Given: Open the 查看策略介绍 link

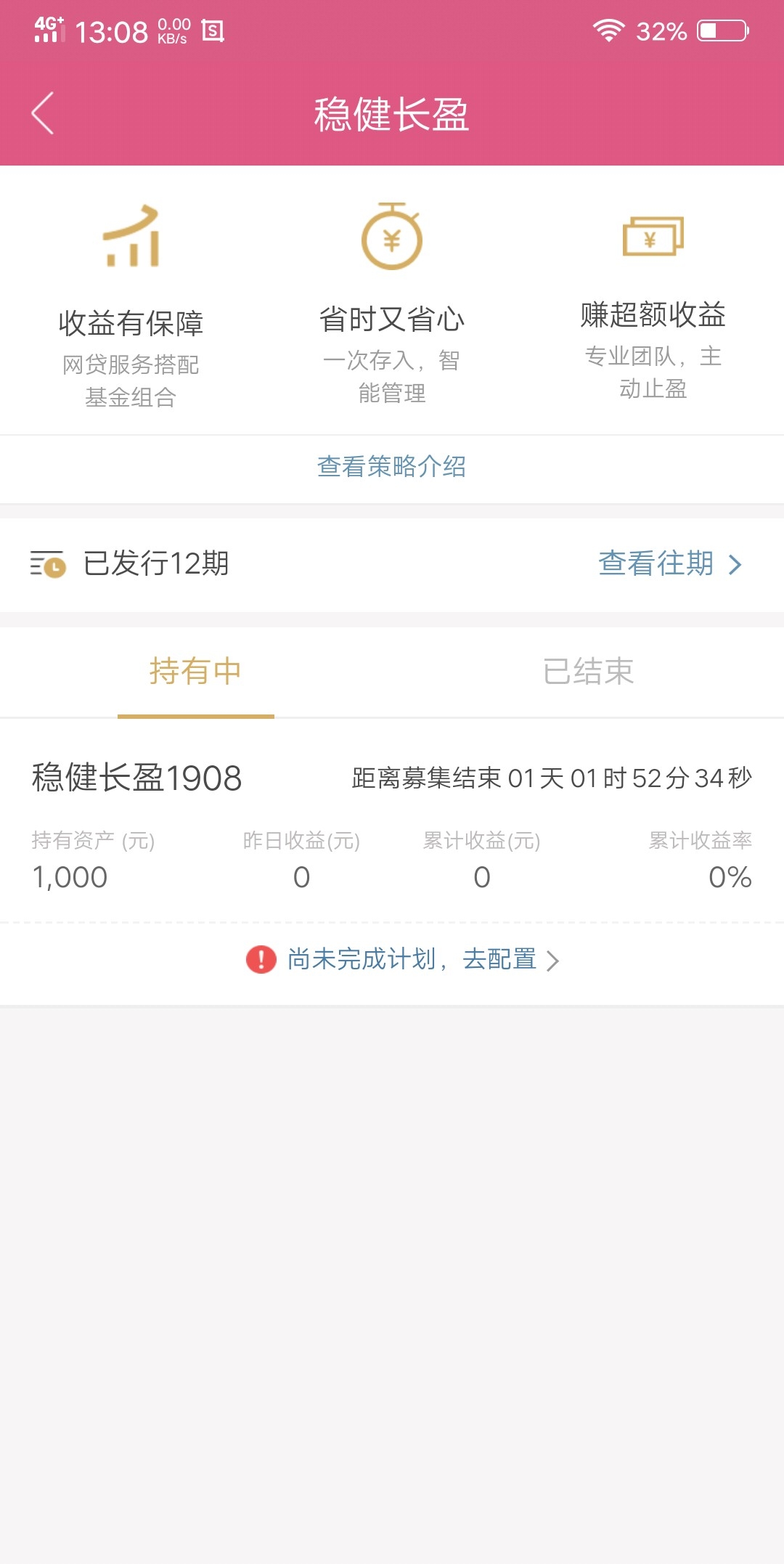Looking at the screenshot, I should [x=392, y=466].
